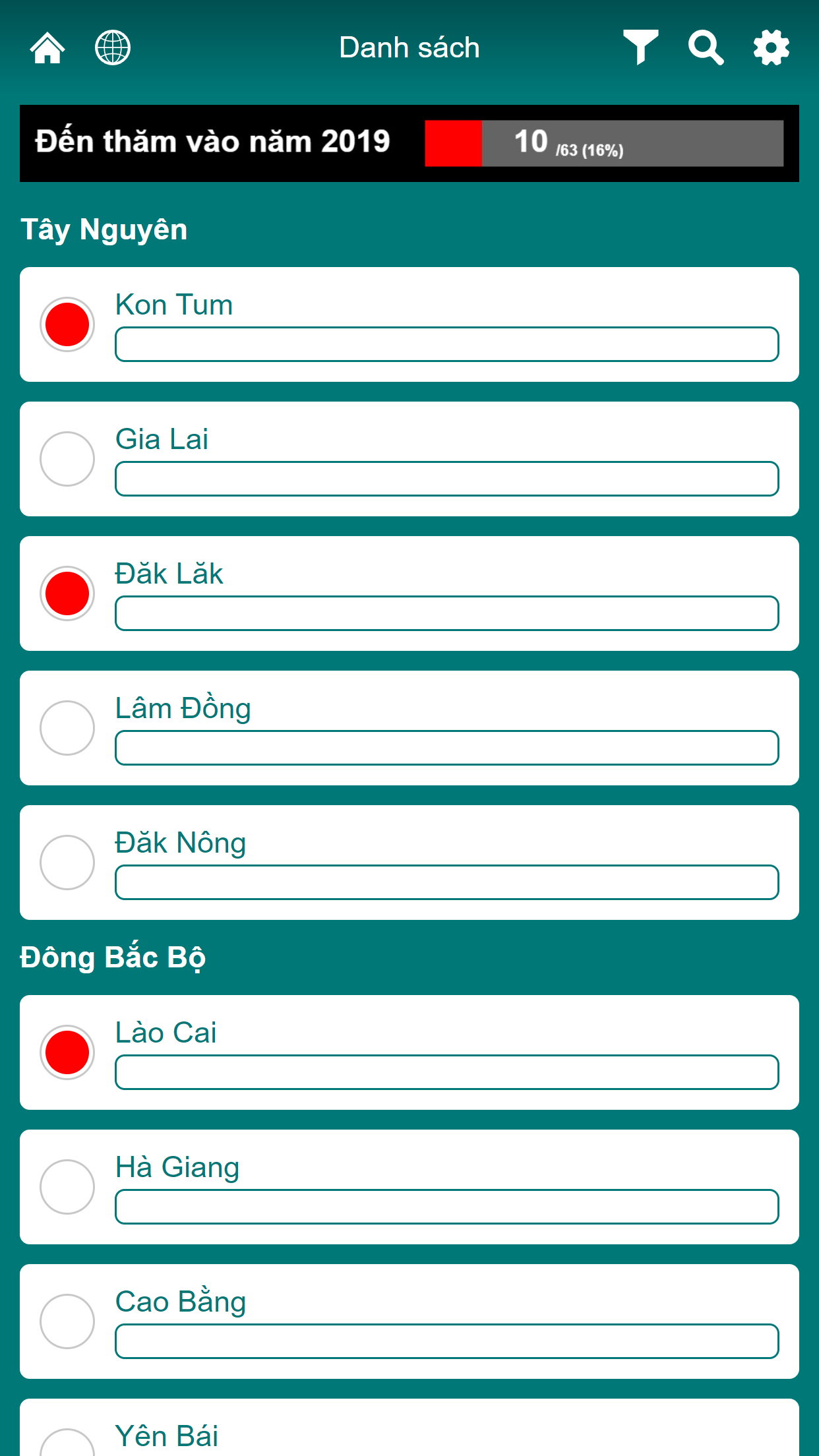Screen dimensions: 819x1456
Task: Mark Gia Lai as visited
Action: tap(67, 459)
